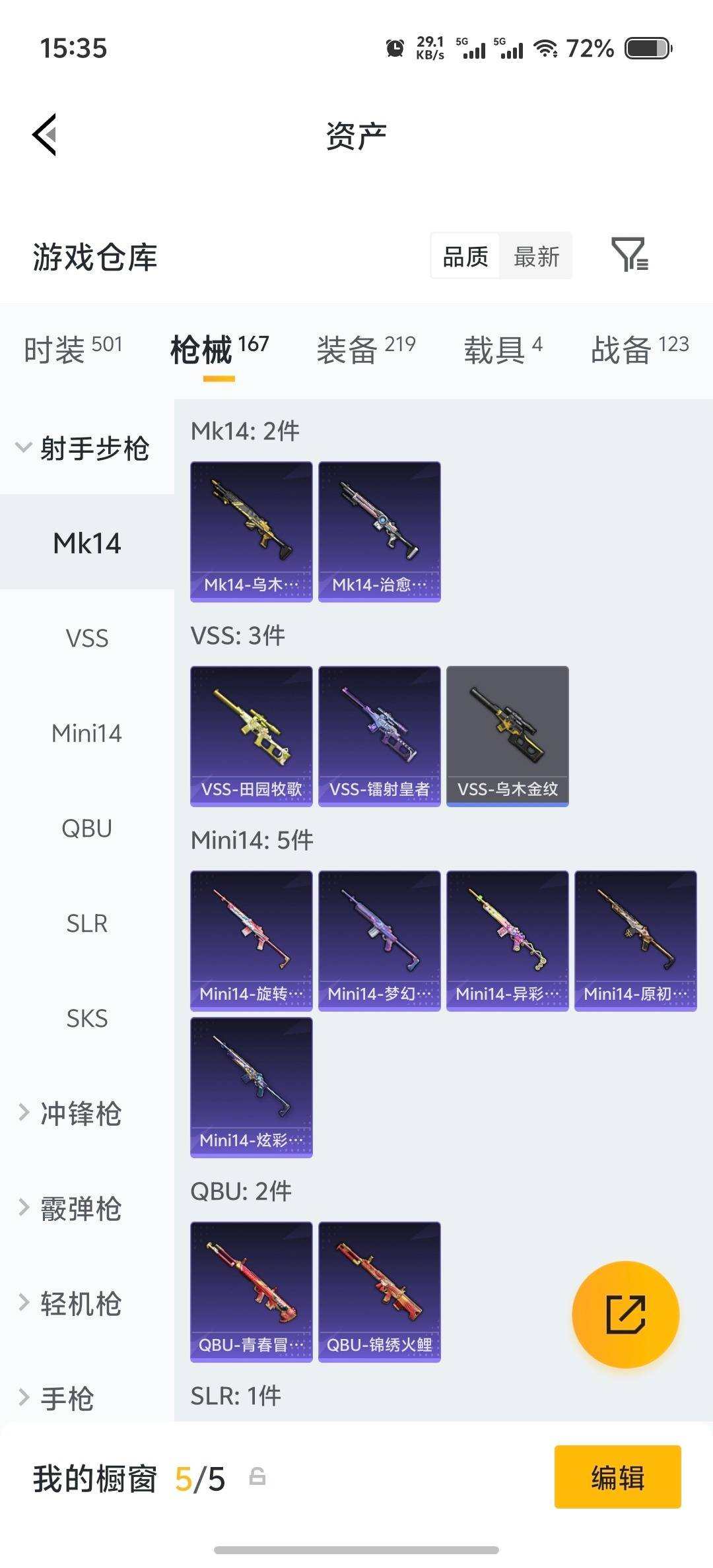
Task: Tap the back arrow to leave 资产 page
Action: pyautogui.click(x=44, y=135)
